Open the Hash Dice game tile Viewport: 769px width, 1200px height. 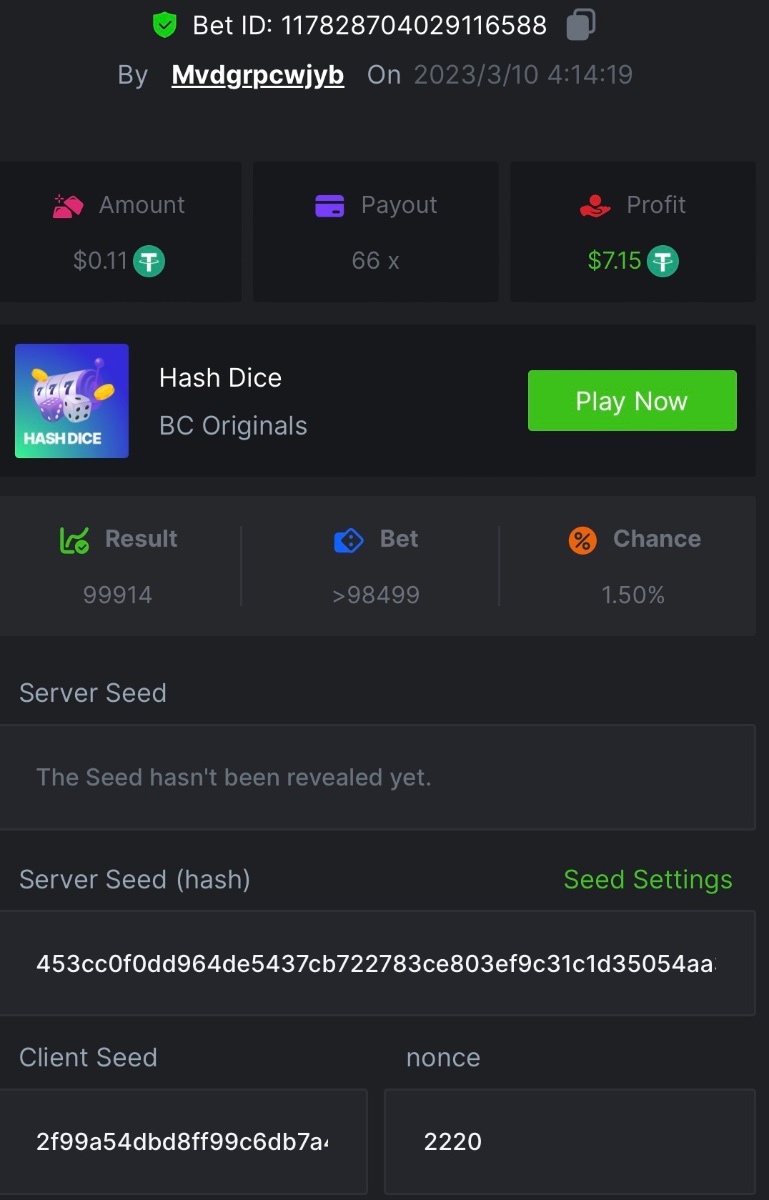click(x=72, y=401)
